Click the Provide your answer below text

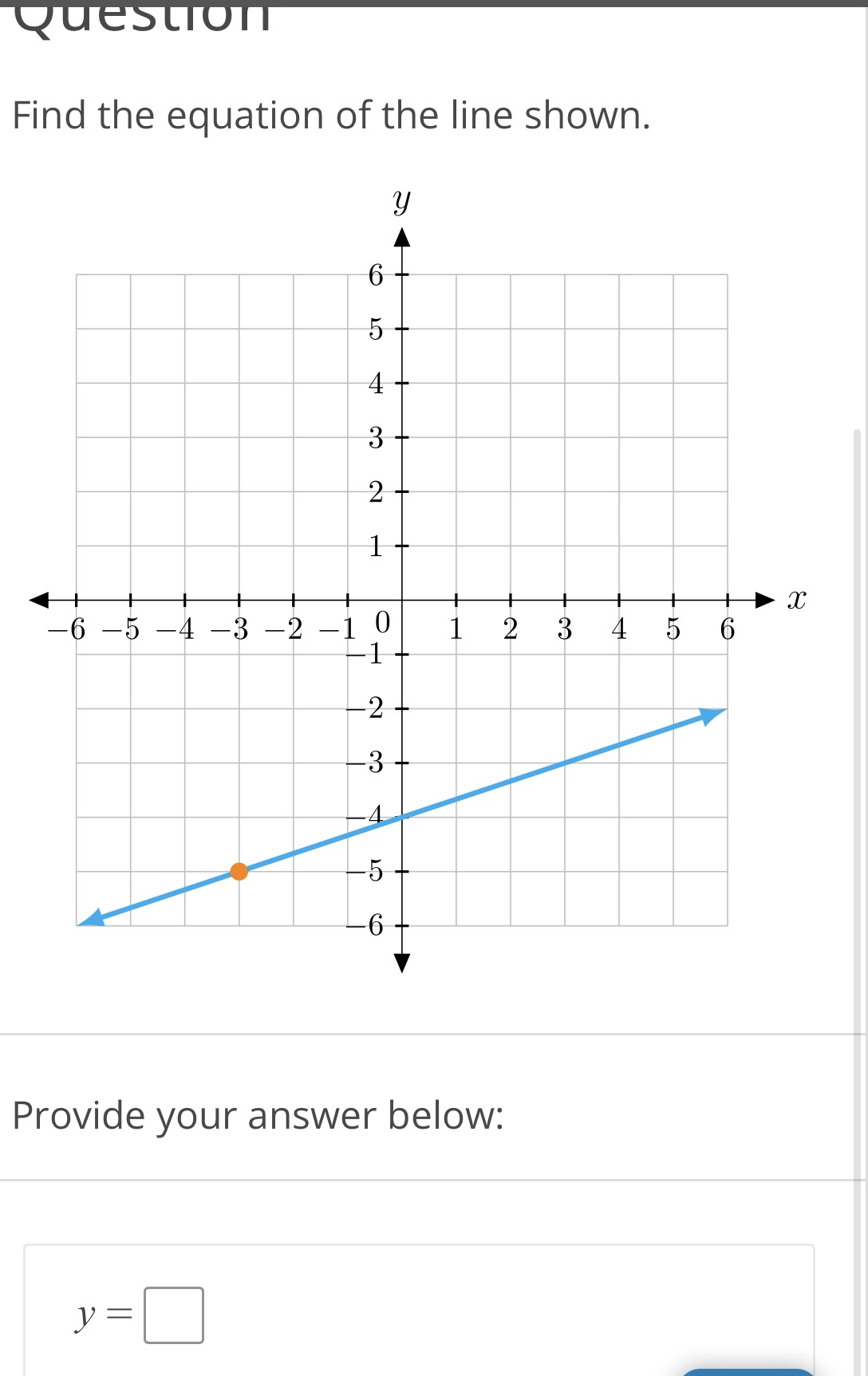tap(258, 1114)
